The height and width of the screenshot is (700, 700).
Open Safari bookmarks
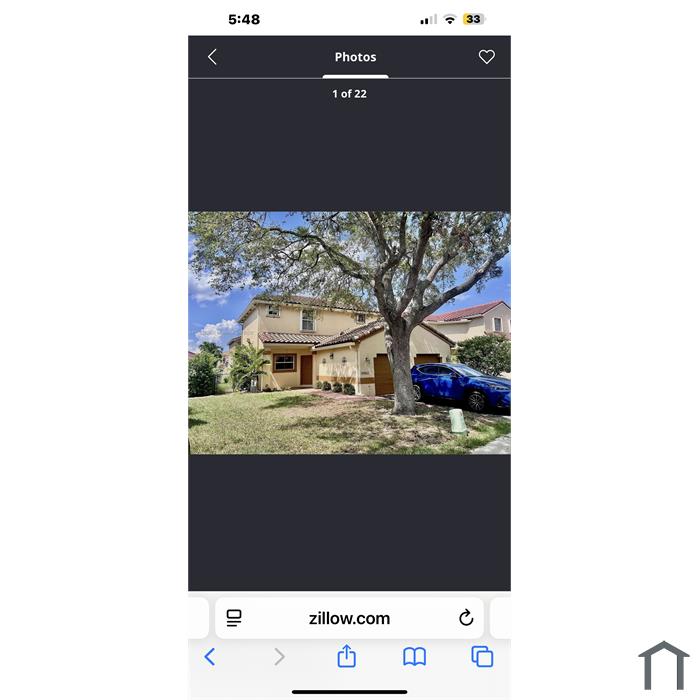pos(414,656)
